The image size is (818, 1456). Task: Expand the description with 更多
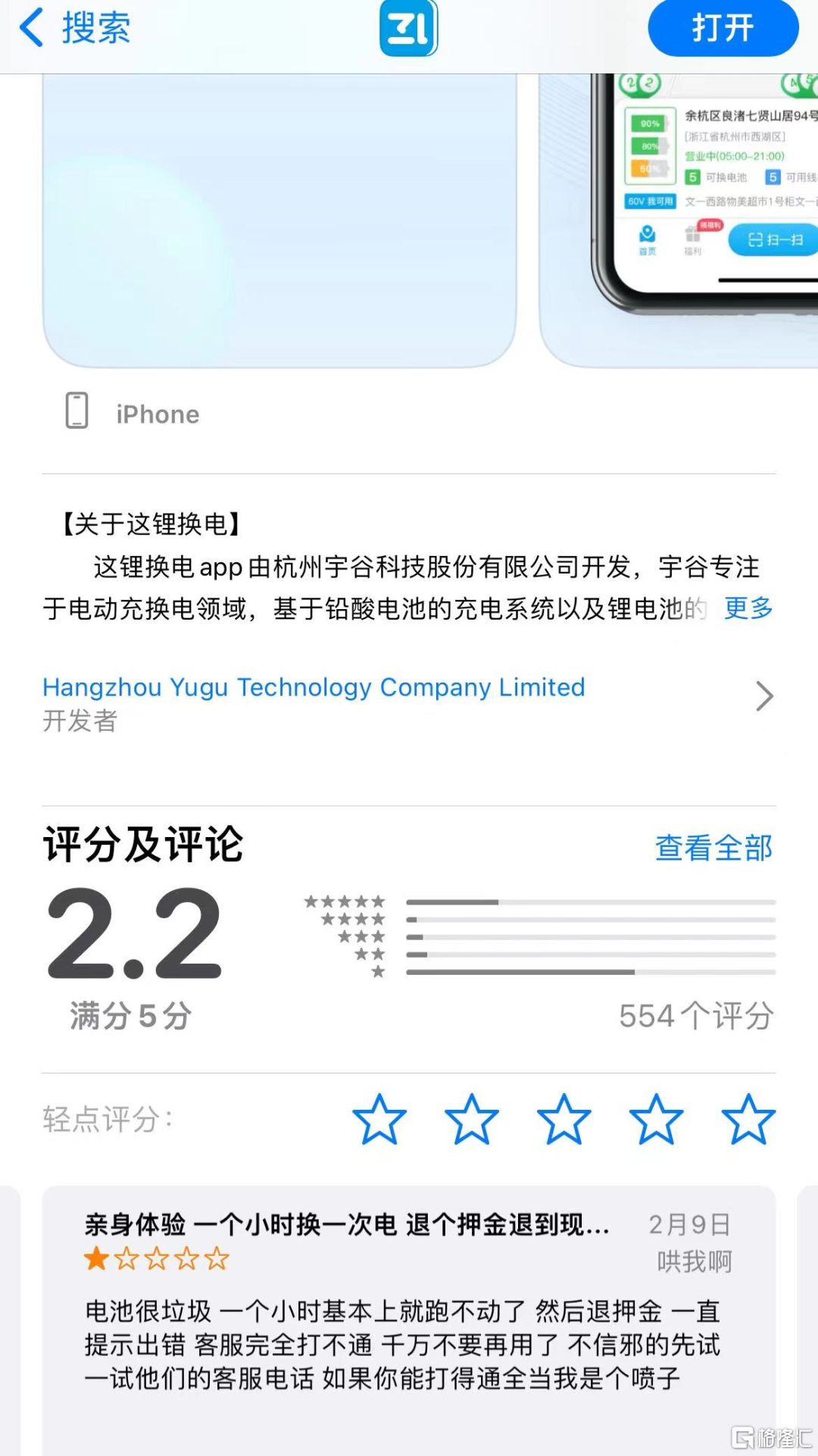(x=748, y=608)
